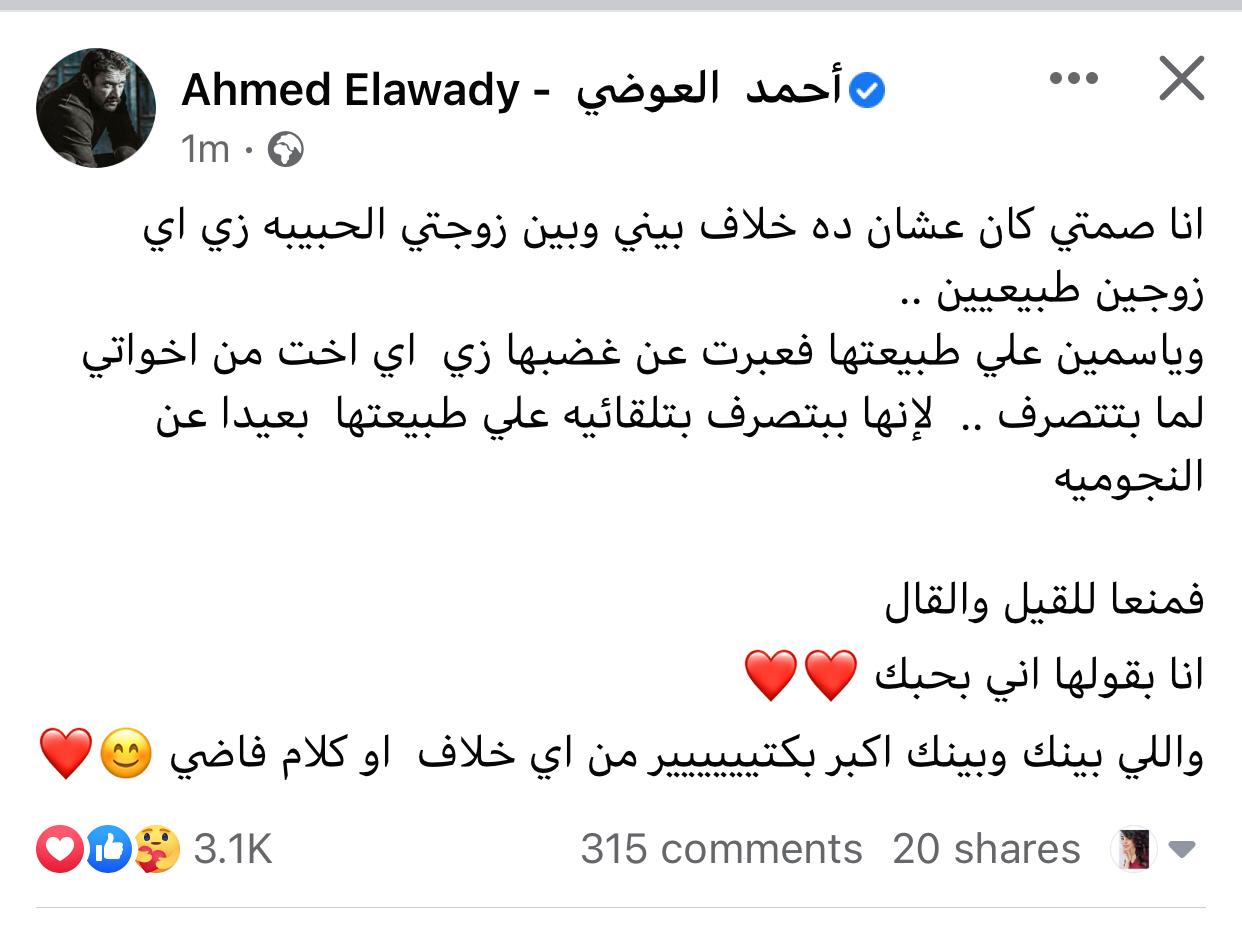Tap the public audience globe icon
Viewport: 1242px width, 925px height.
[x=285, y=150]
